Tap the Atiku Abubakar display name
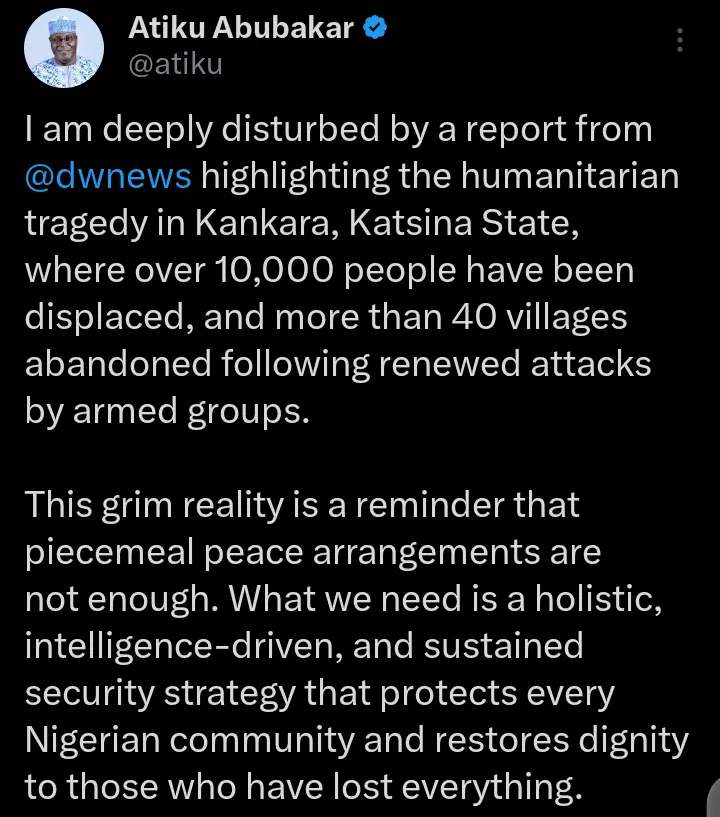720x817 pixels. [x=240, y=28]
